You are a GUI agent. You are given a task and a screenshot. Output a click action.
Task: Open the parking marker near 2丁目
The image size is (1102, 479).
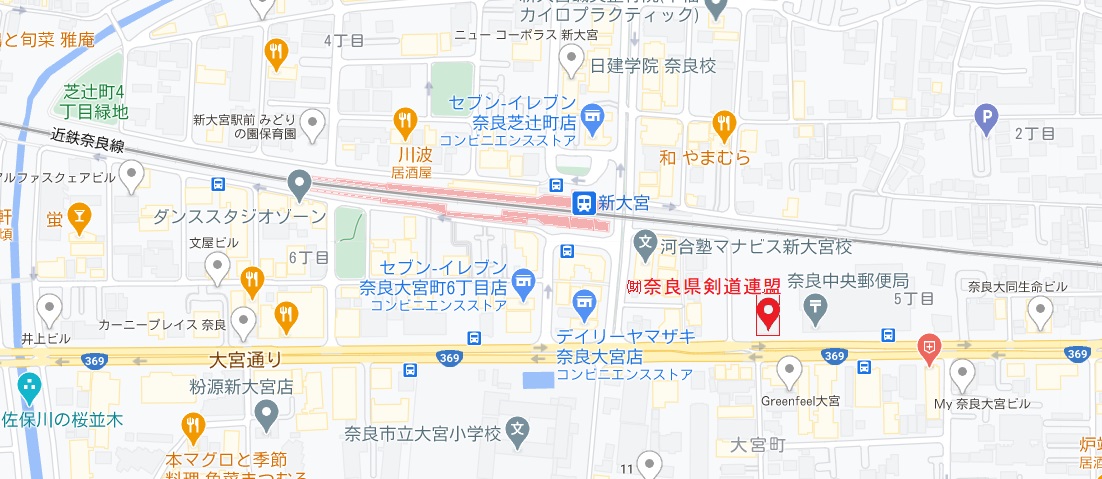pyautogui.click(x=987, y=119)
